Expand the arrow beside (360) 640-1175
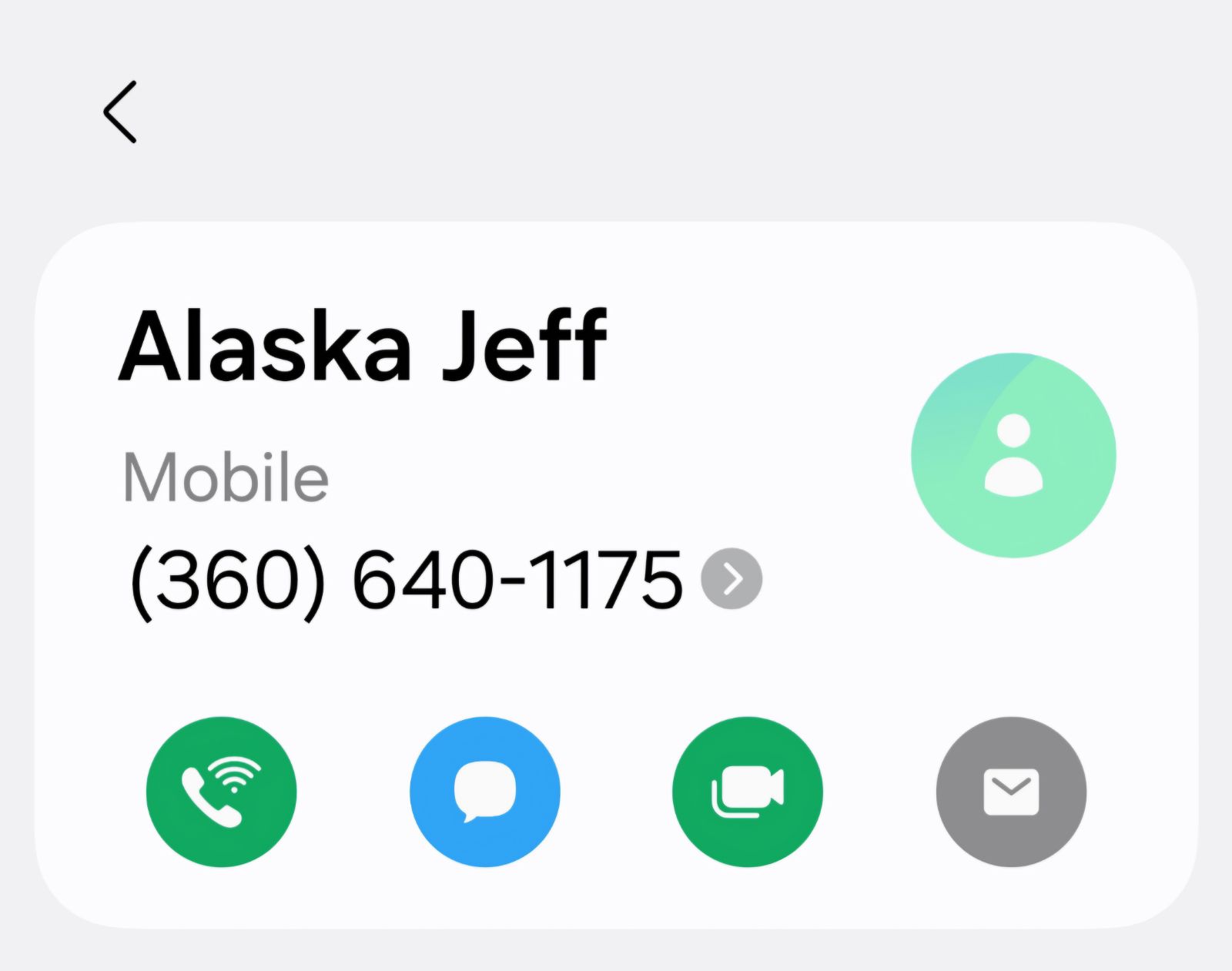 [x=731, y=579]
